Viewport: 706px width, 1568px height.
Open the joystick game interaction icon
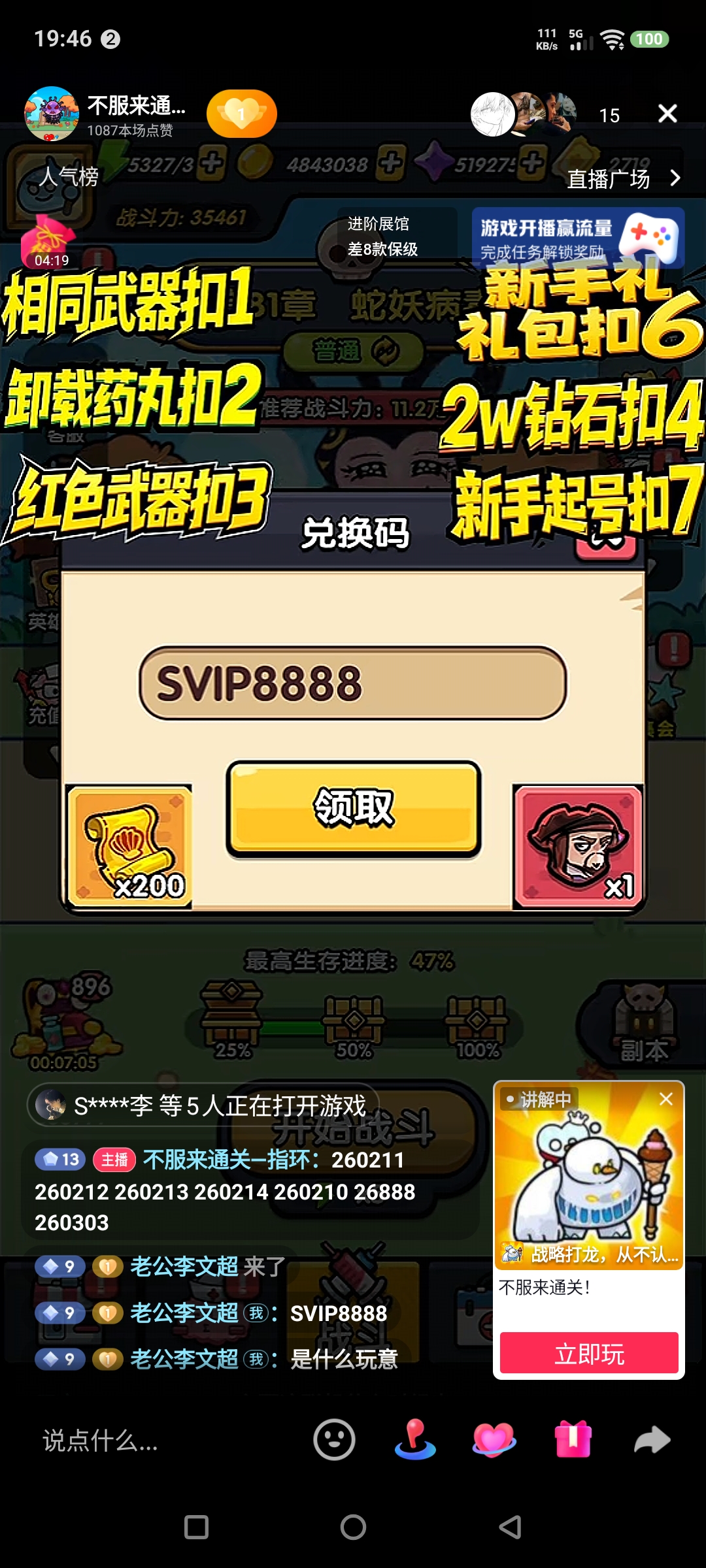pyautogui.click(x=415, y=1439)
